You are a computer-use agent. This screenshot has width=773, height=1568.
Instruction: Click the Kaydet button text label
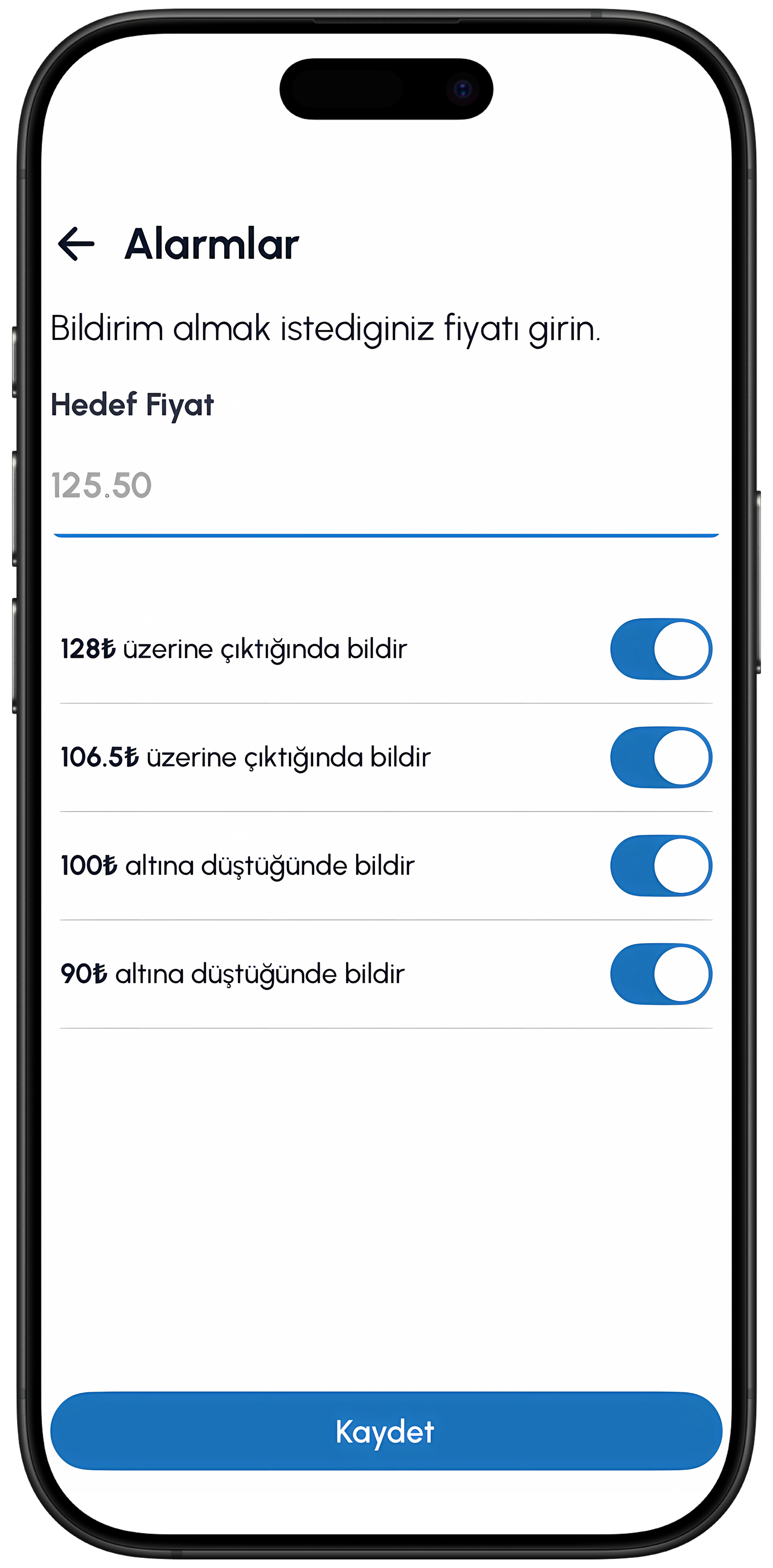(385, 1432)
